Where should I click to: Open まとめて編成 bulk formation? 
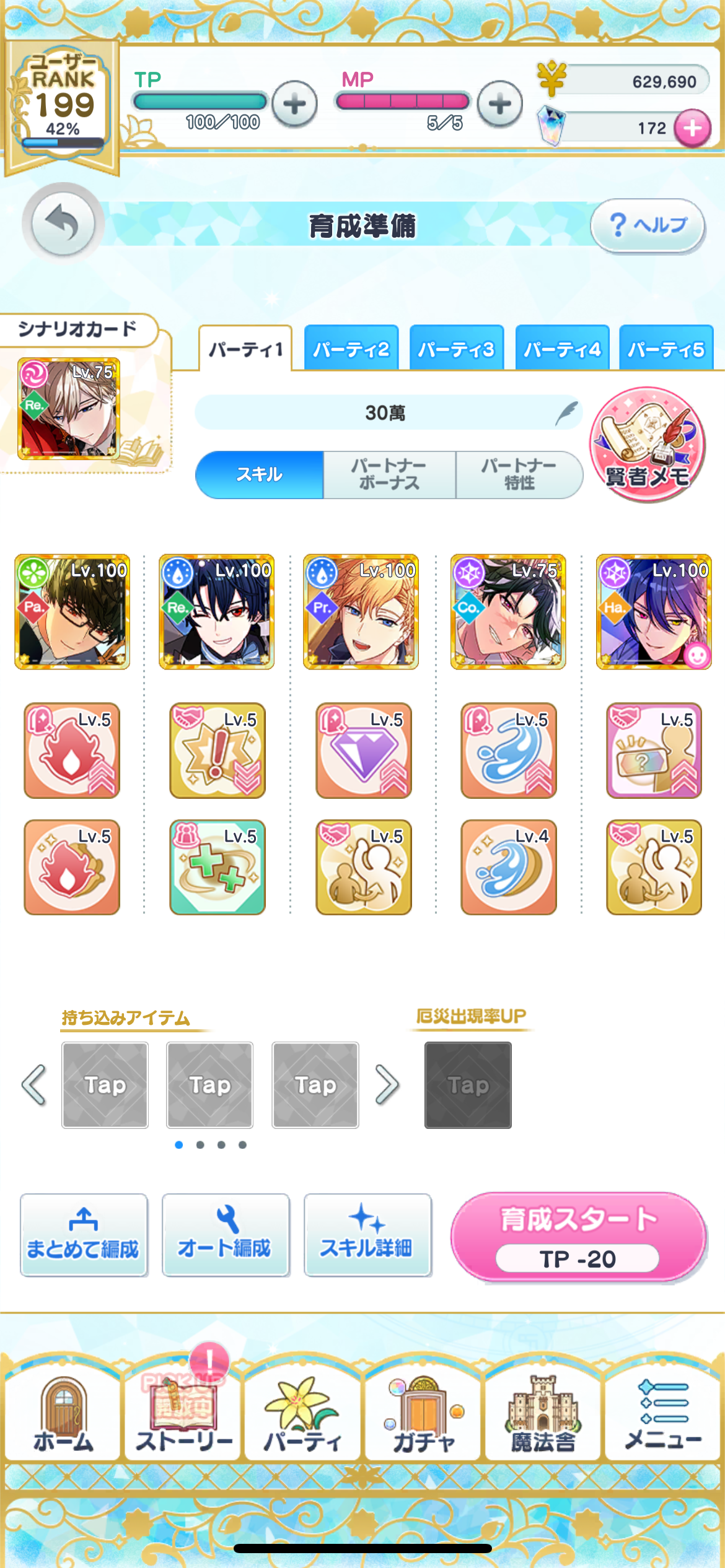[x=84, y=1235]
